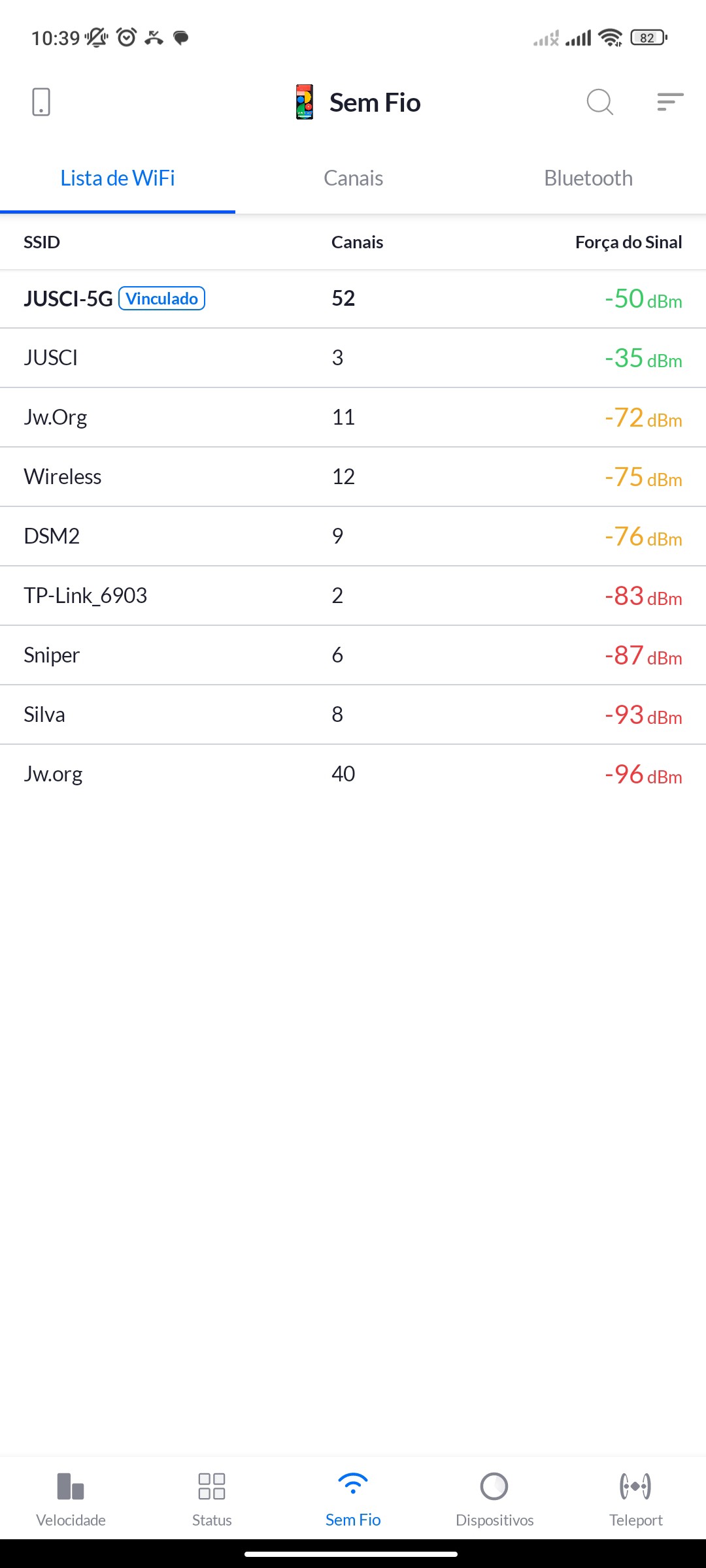This screenshot has width=706, height=1568.
Task: View the Jw.Org network on channel 11
Action: (353, 417)
